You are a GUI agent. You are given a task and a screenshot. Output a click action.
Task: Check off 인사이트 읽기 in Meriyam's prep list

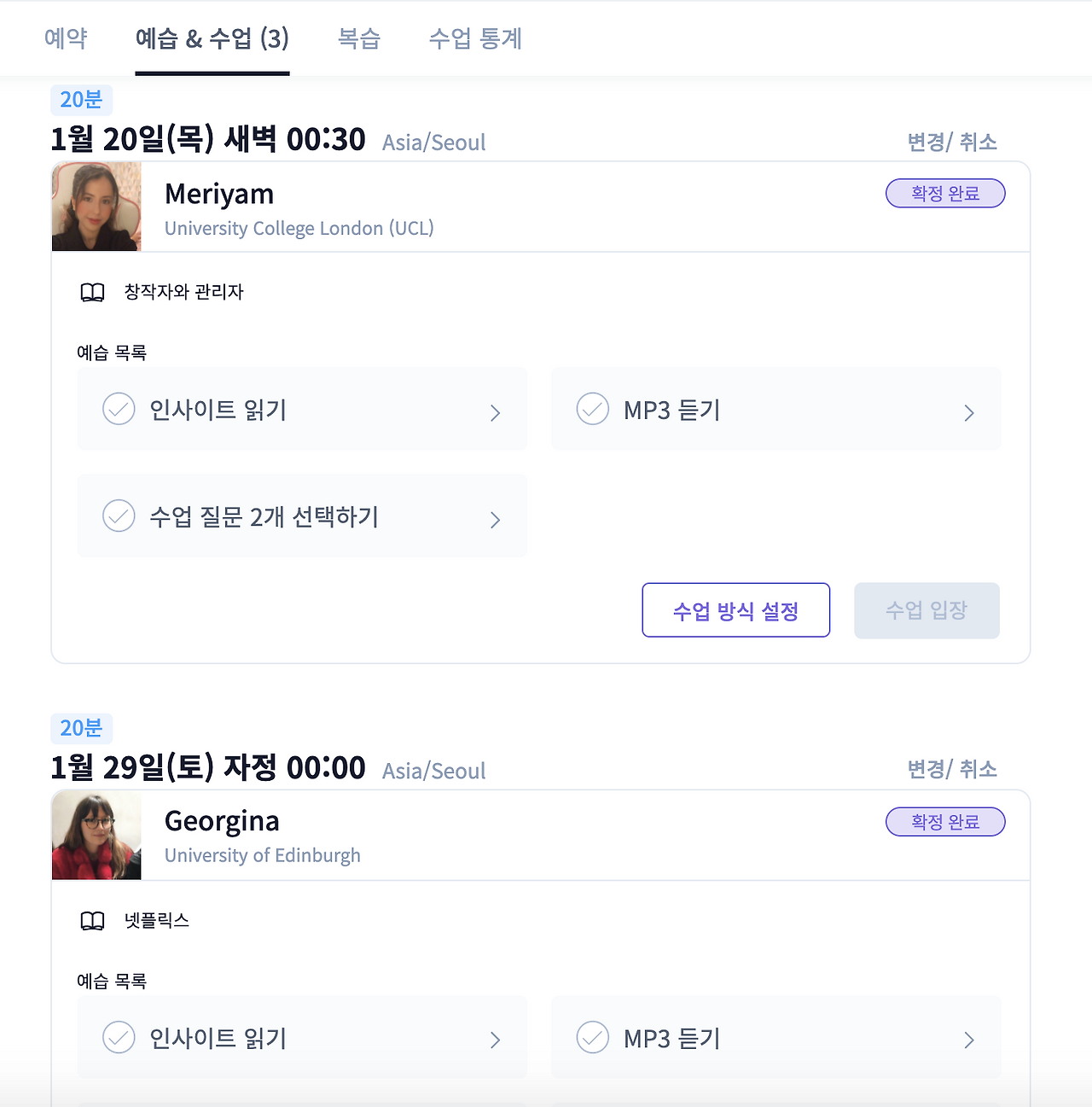(x=119, y=410)
